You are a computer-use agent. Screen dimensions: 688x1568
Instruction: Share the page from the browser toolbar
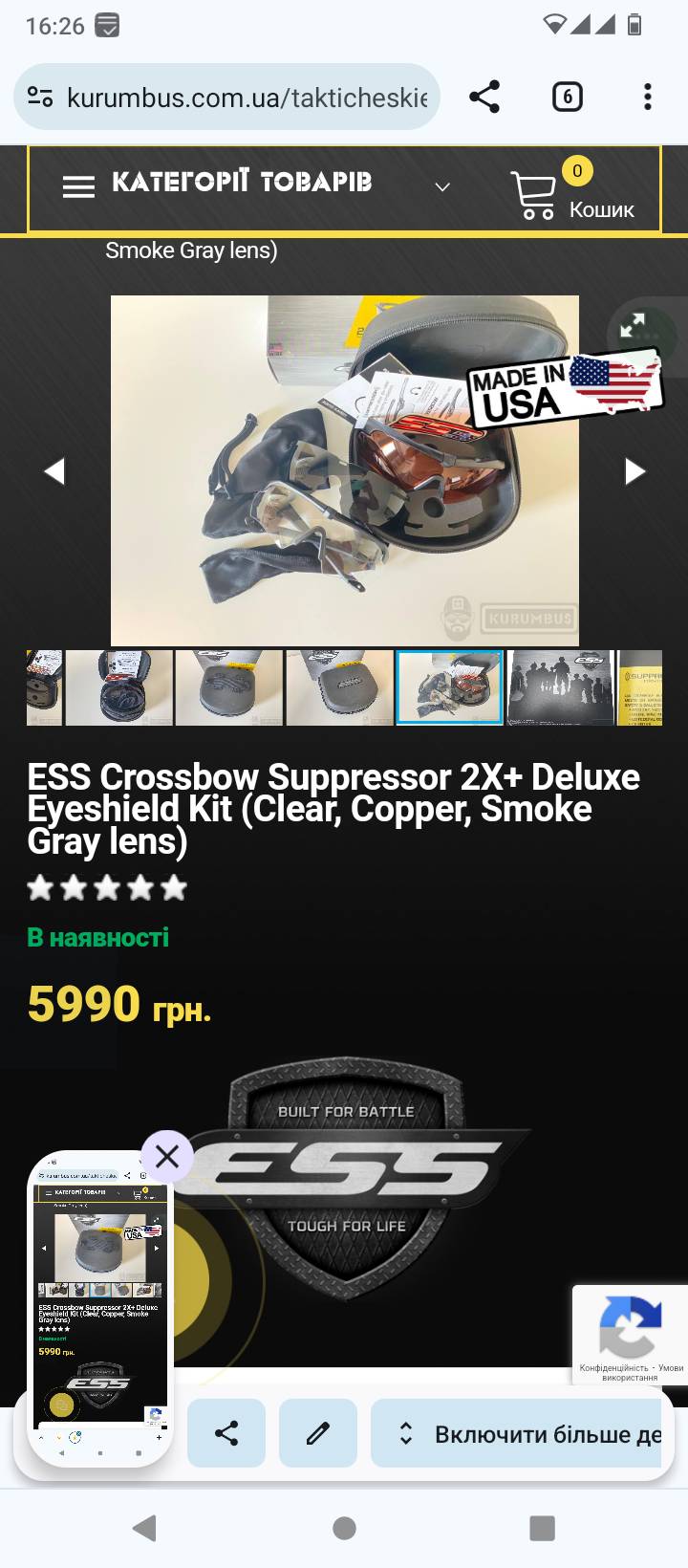484,97
